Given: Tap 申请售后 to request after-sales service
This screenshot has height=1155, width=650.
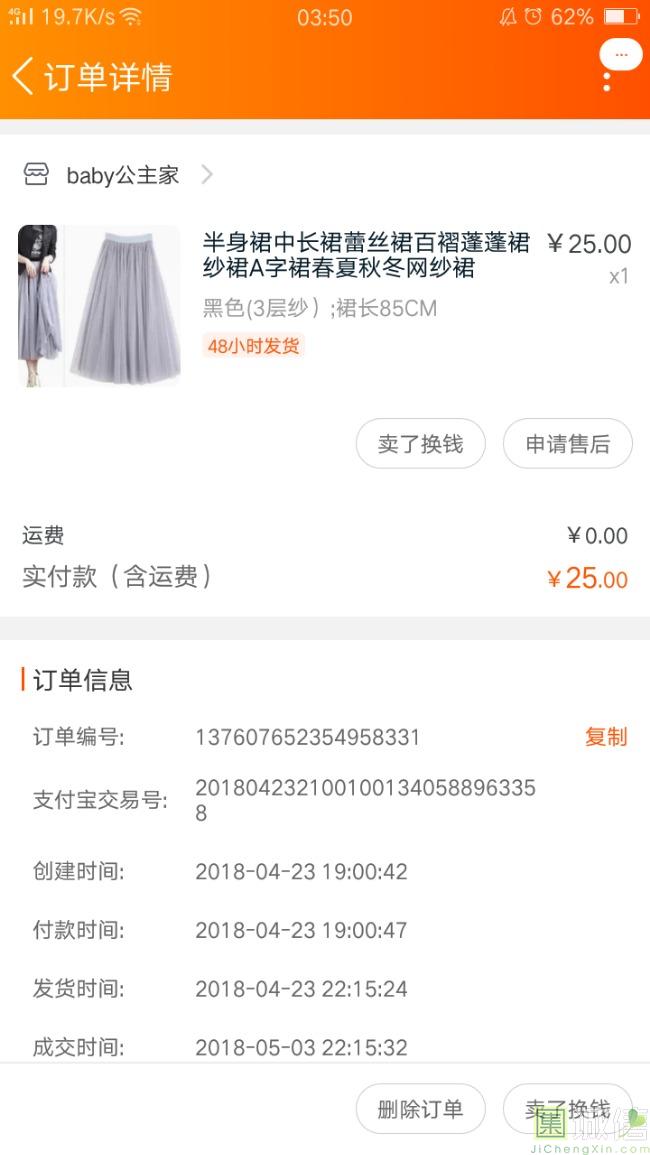Looking at the screenshot, I should (x=567, y=444).
